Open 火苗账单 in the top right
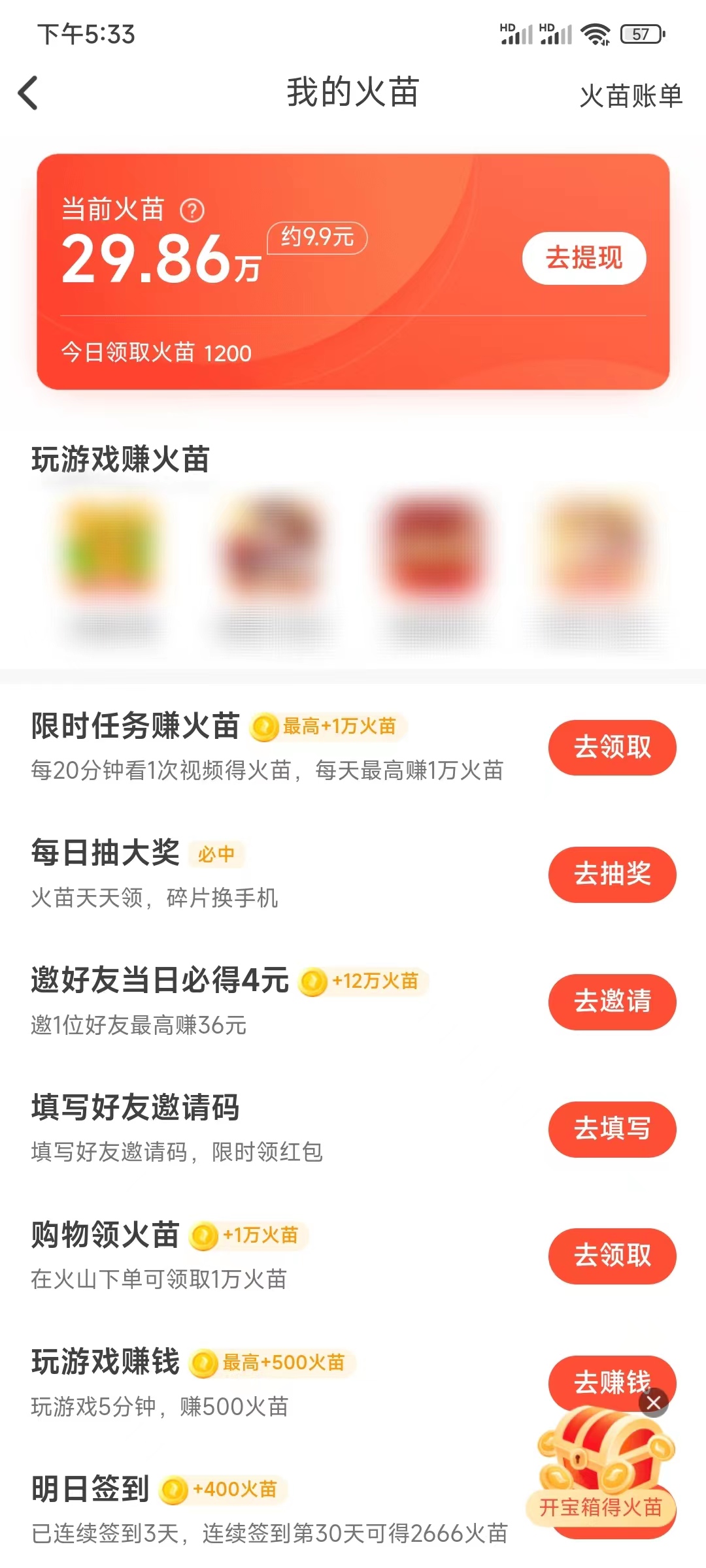This screenshot has width=706, height=1568. [x=631, y=97]
